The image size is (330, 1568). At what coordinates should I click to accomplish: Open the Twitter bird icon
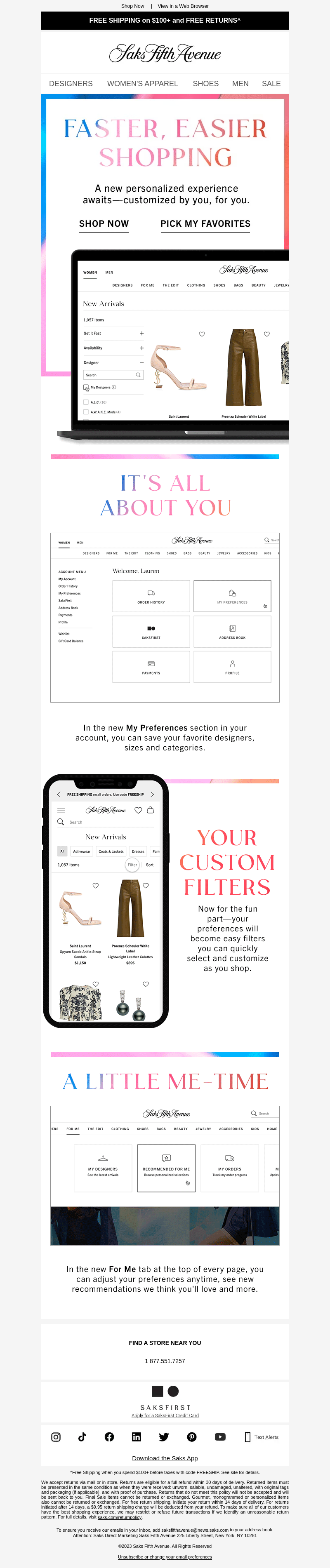coord(164,1437)
